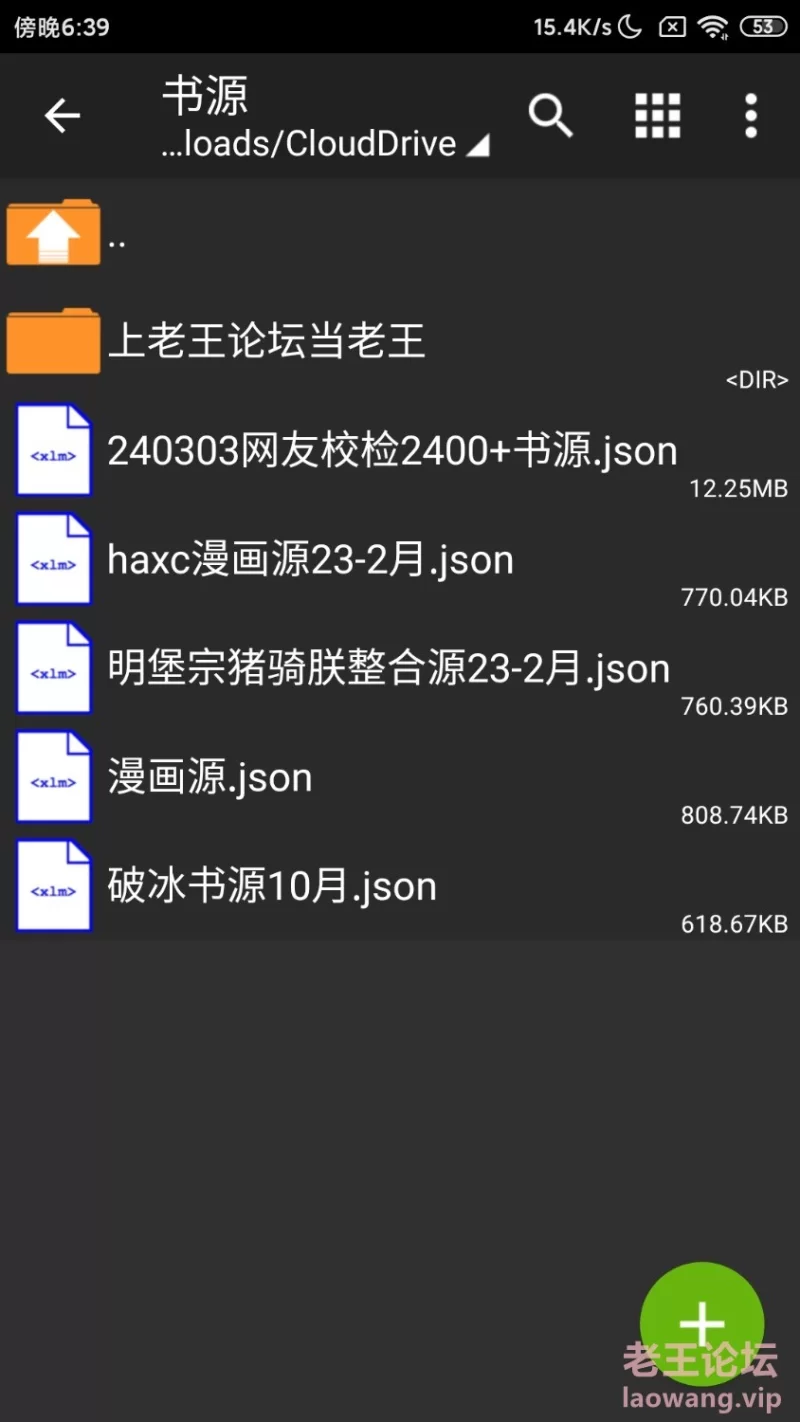This screenshot has width=800, height=1422.
Task: Tap the green plus add button
Action: point(702,1324)
